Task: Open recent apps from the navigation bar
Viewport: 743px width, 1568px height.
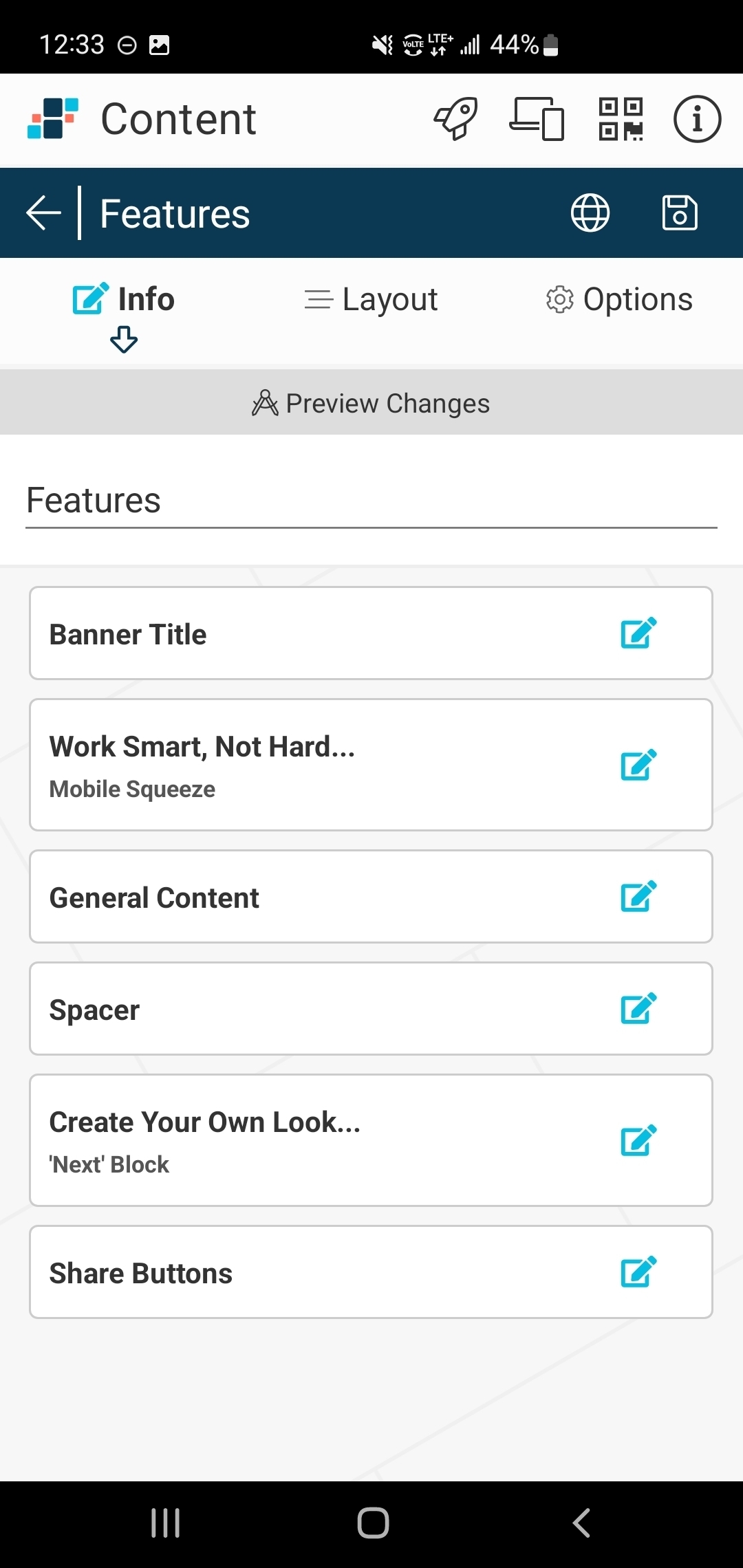Action: (166, 1523)
